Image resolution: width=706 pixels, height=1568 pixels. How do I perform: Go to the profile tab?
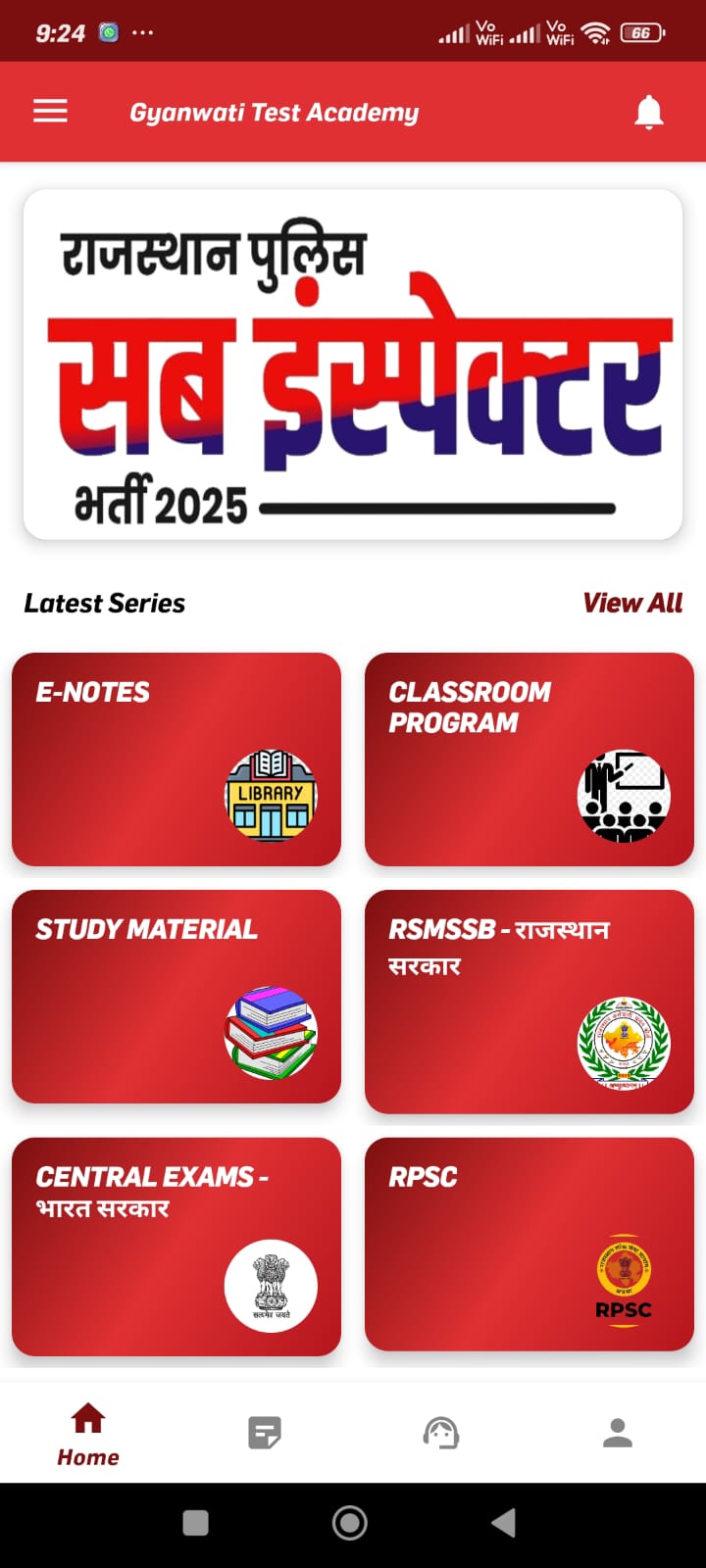(618, 1434)
